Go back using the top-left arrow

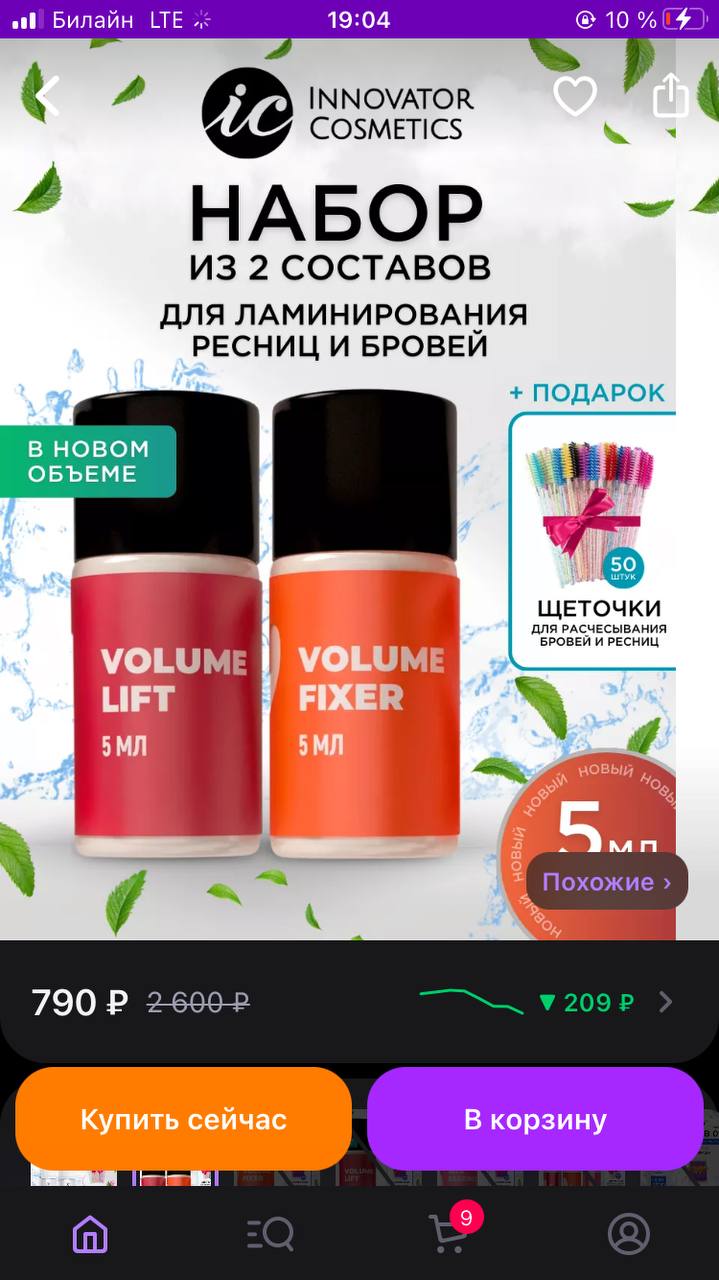click(x=47, y=96)
